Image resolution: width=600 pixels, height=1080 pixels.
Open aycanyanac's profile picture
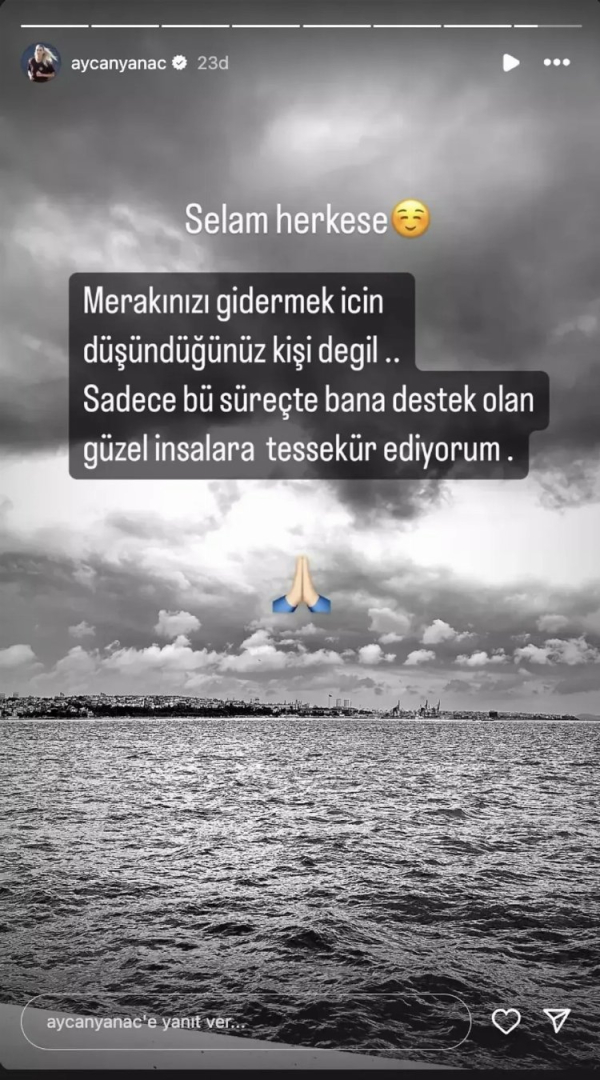pos(40,63)
